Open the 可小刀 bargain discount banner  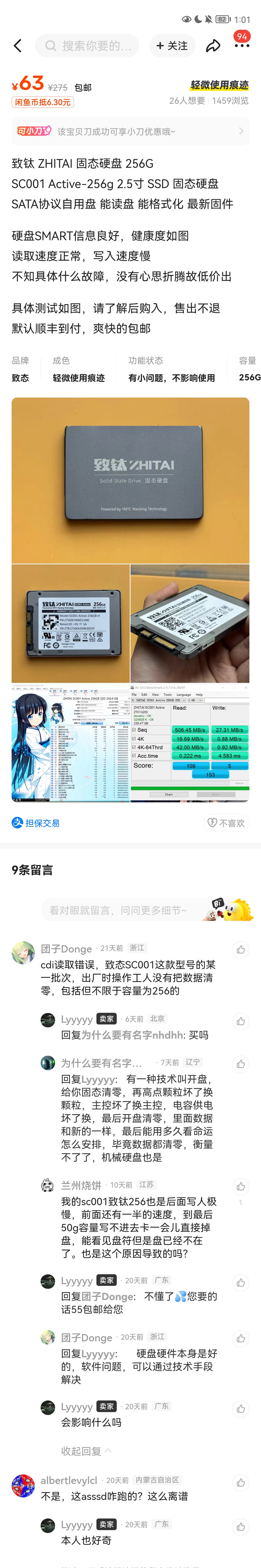click(x=130, y=131)
